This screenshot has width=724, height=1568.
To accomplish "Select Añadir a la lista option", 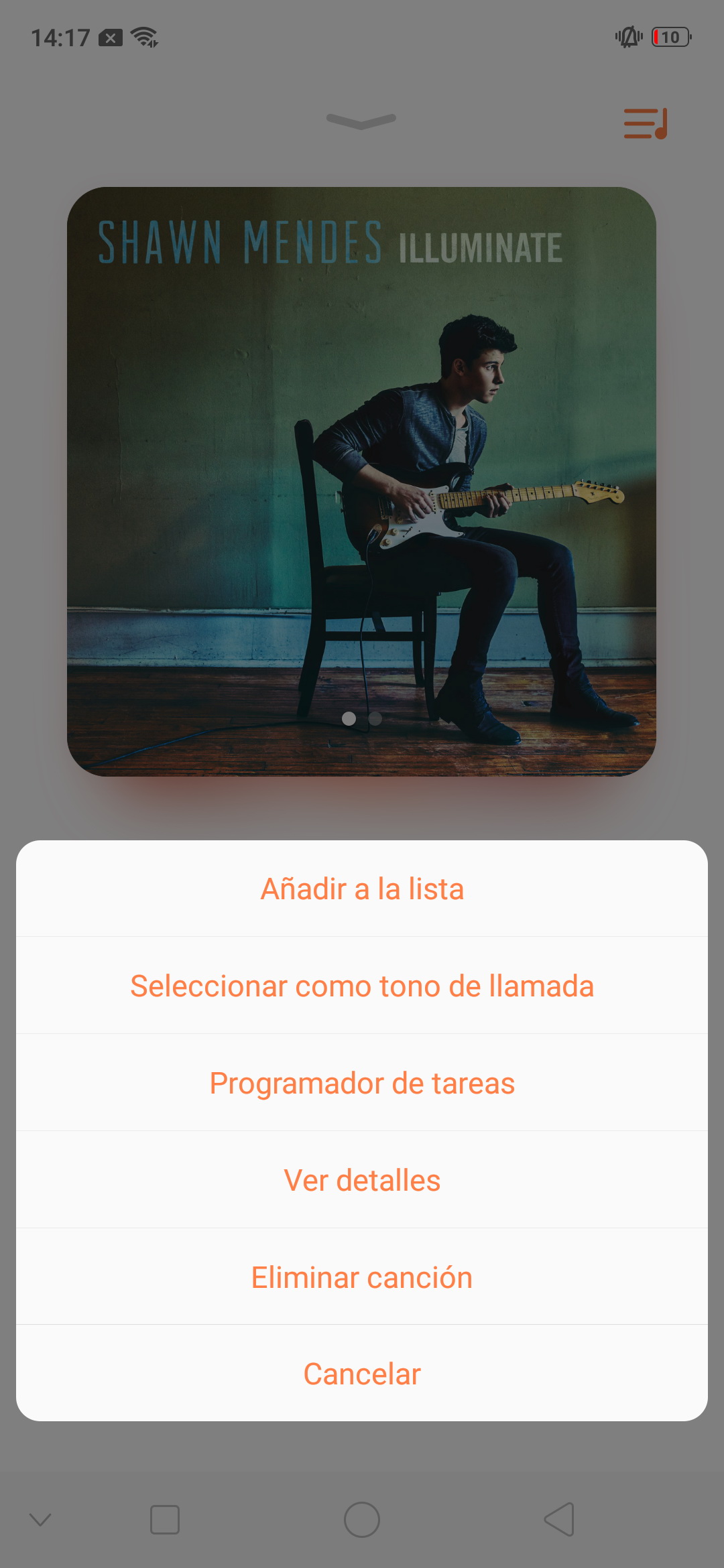I will tap(362, 889).
